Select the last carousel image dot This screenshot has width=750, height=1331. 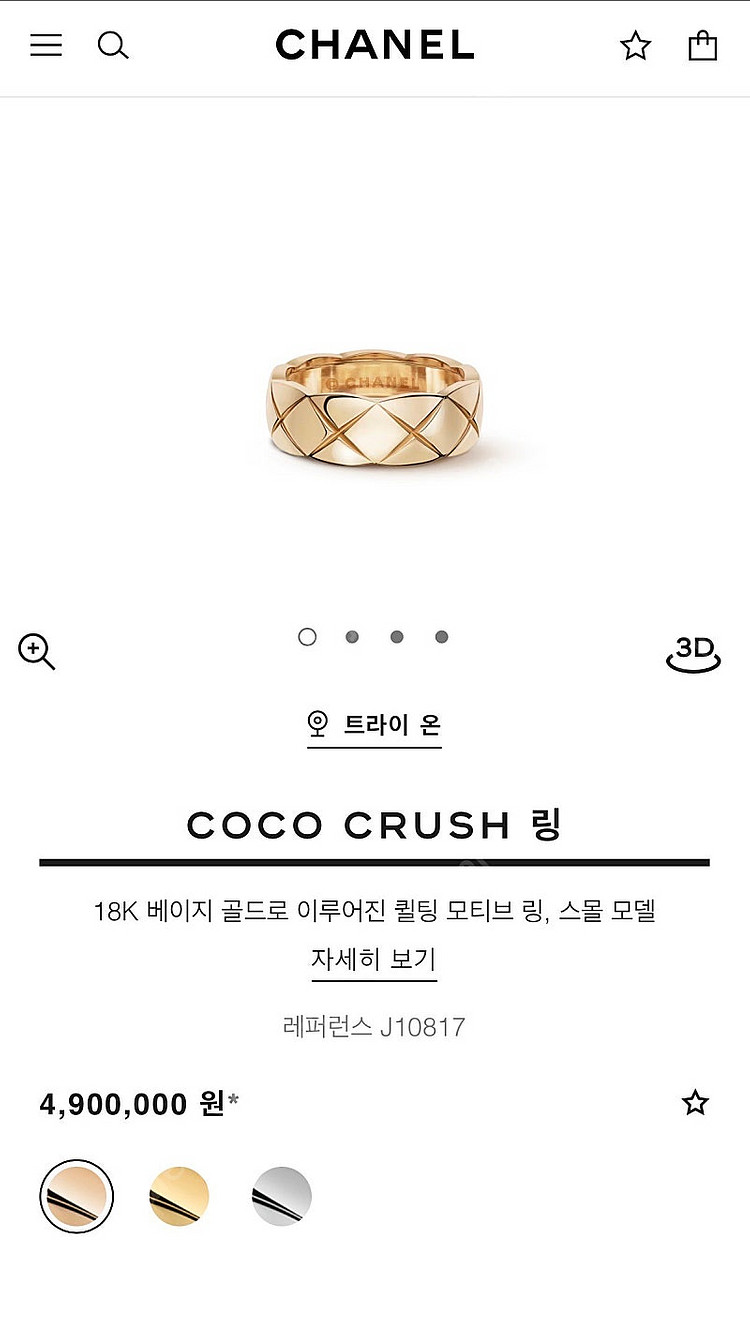(441, 636)
